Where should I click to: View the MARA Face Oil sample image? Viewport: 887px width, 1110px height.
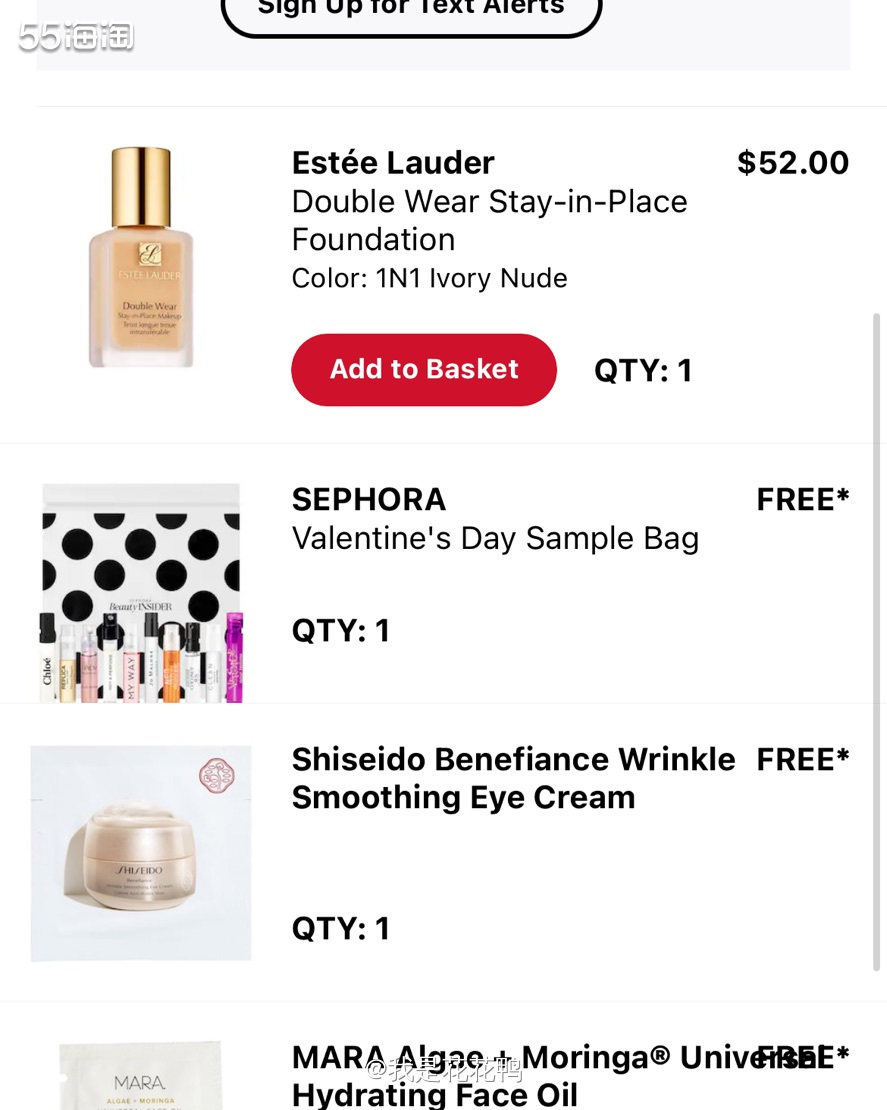[140, 1076]
